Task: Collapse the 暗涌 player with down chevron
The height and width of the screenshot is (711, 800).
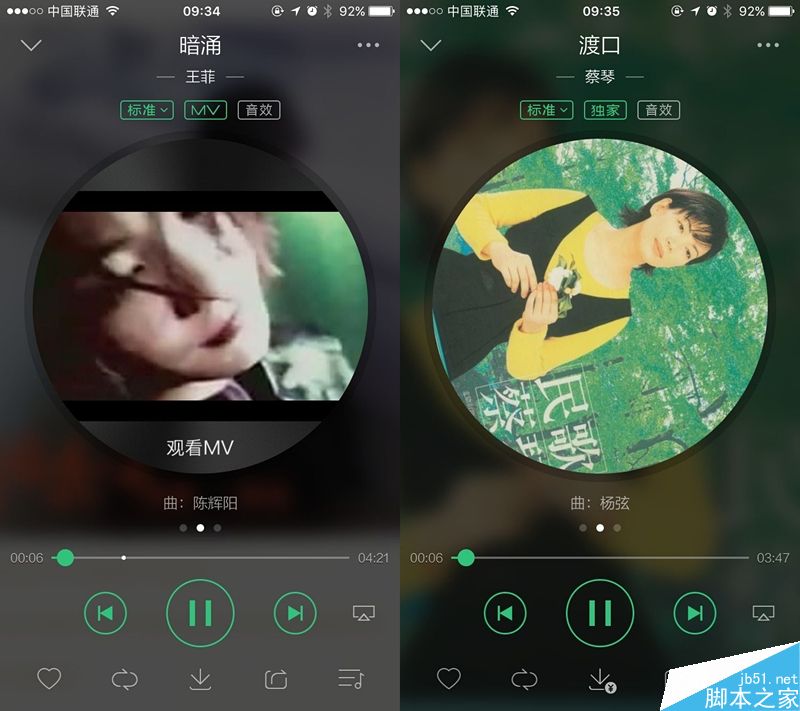Action: tap(31, 45)
